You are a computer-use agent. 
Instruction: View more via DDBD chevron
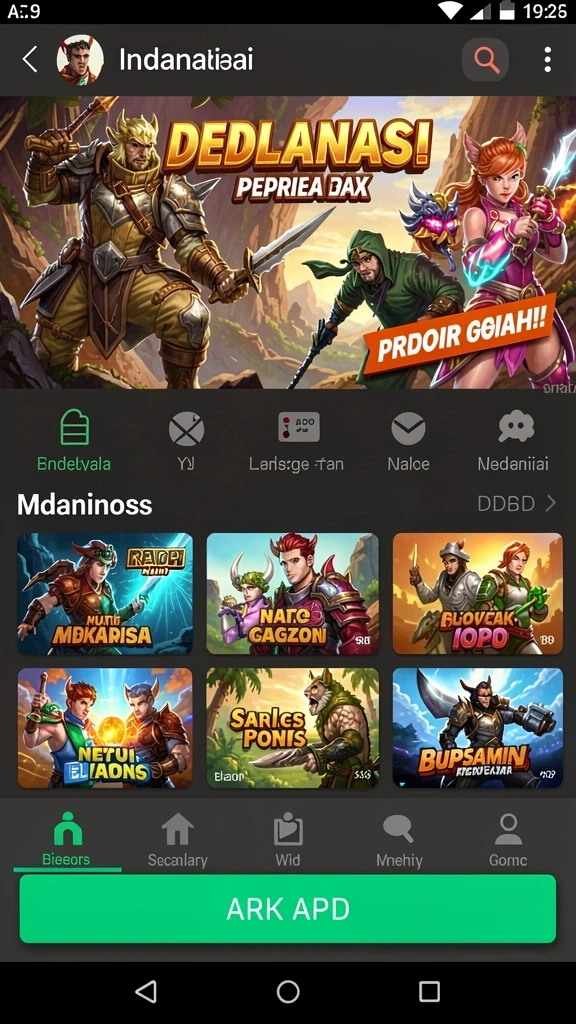517,504
